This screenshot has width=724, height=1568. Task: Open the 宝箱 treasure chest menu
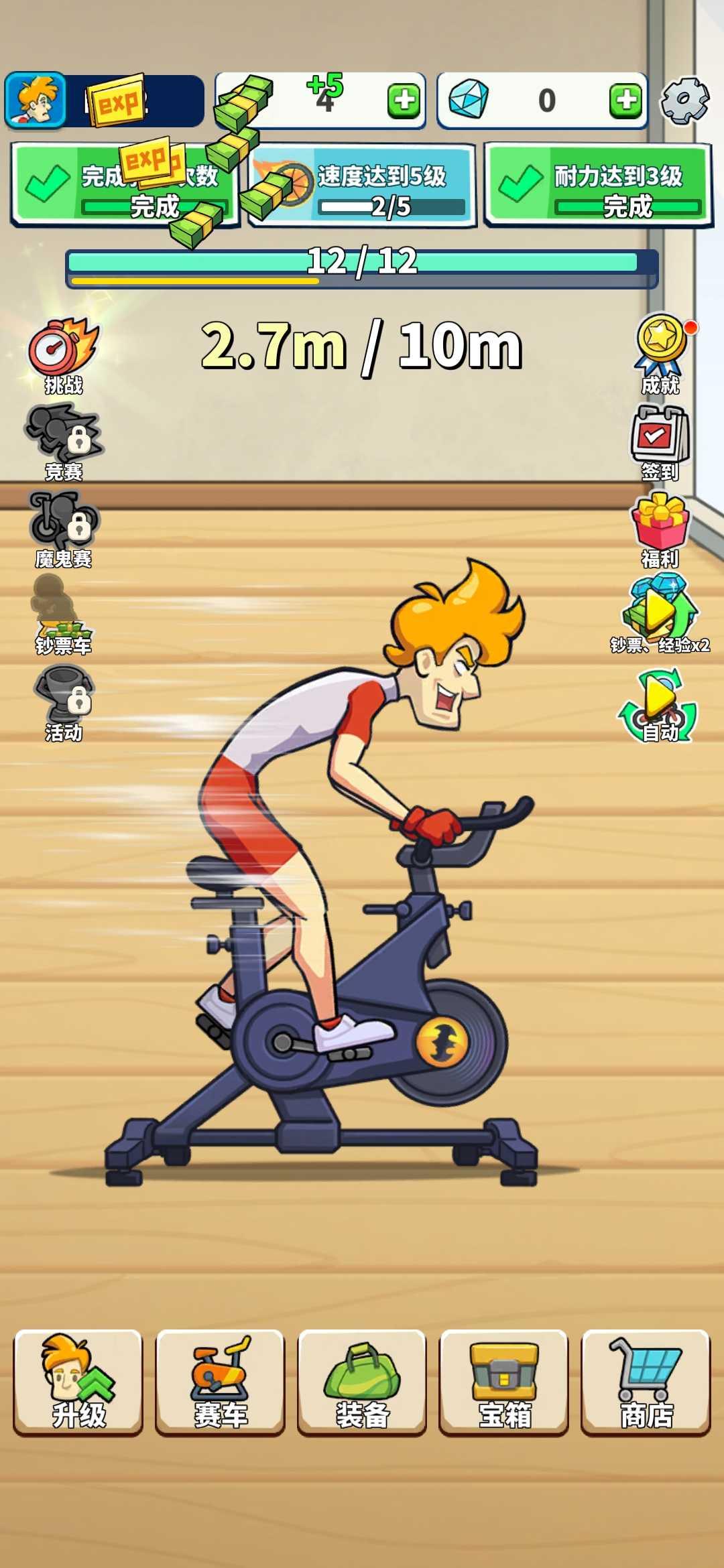pos(504,1384)
